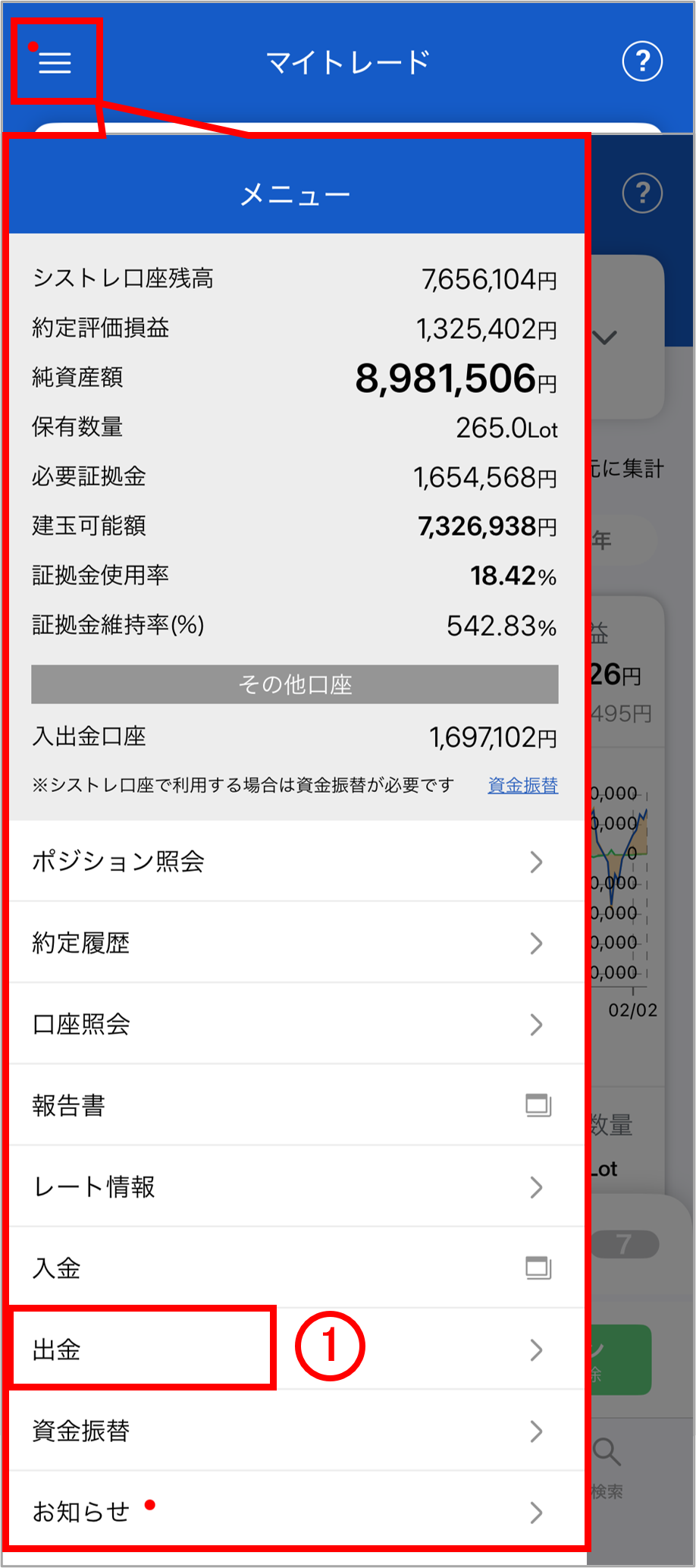Follow the 資金振替 underlined link

[522, 785]
